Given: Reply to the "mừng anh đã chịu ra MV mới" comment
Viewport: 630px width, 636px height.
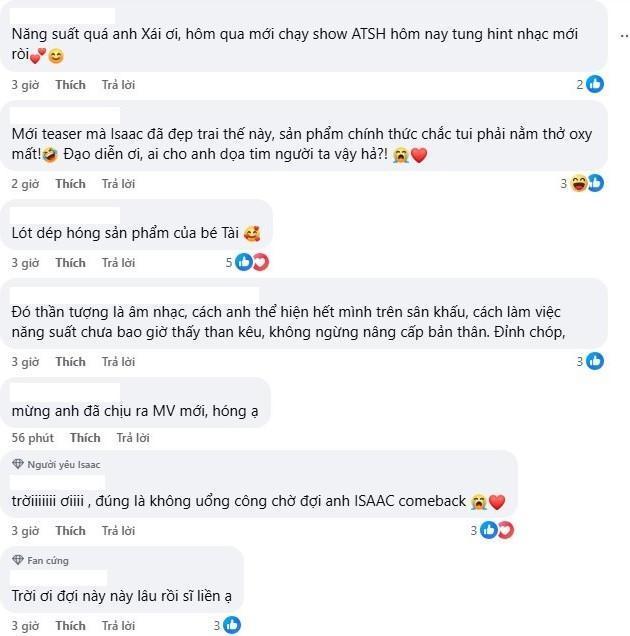Looking at the screenshot, I should tap(132, 438).
